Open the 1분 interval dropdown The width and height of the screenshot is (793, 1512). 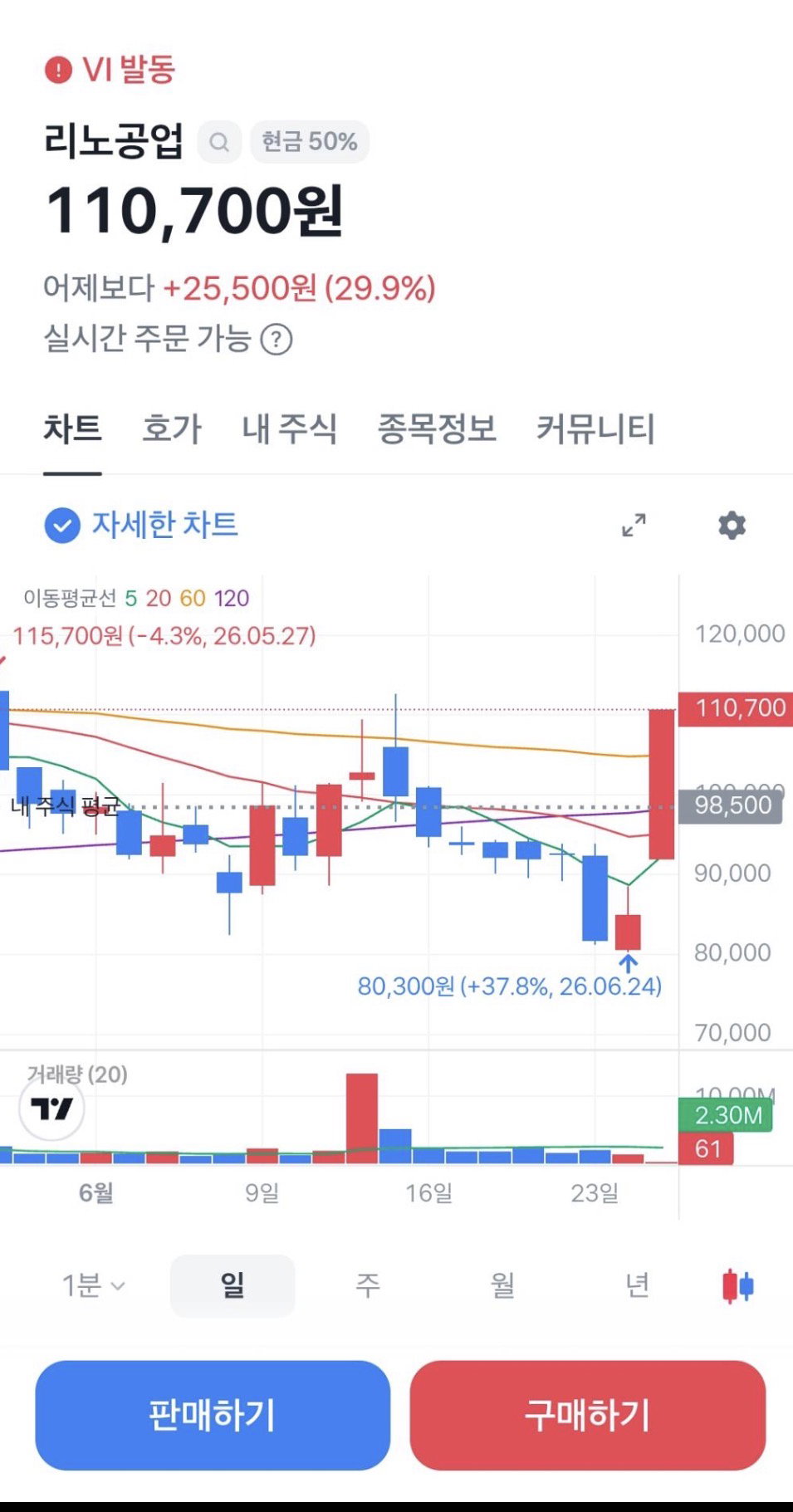(94, 1285)
